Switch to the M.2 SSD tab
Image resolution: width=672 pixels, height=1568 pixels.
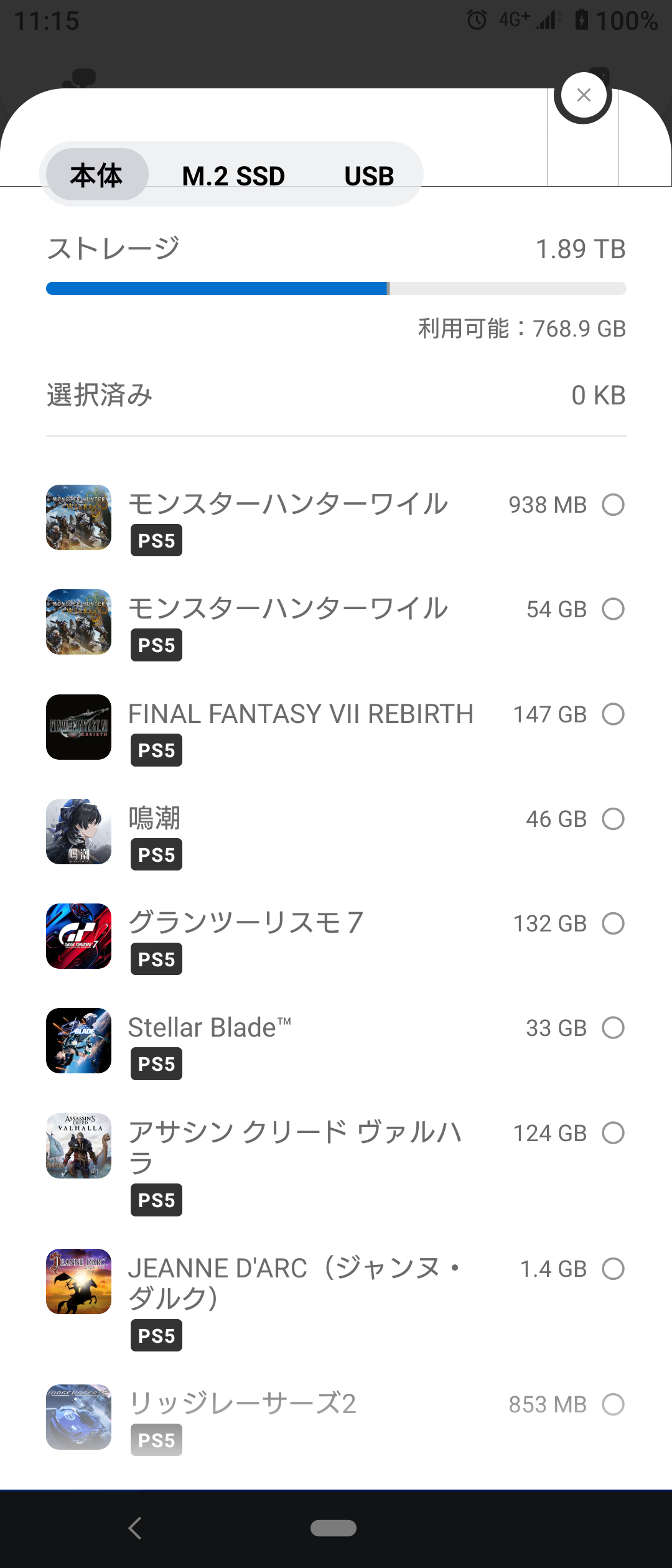233,176
